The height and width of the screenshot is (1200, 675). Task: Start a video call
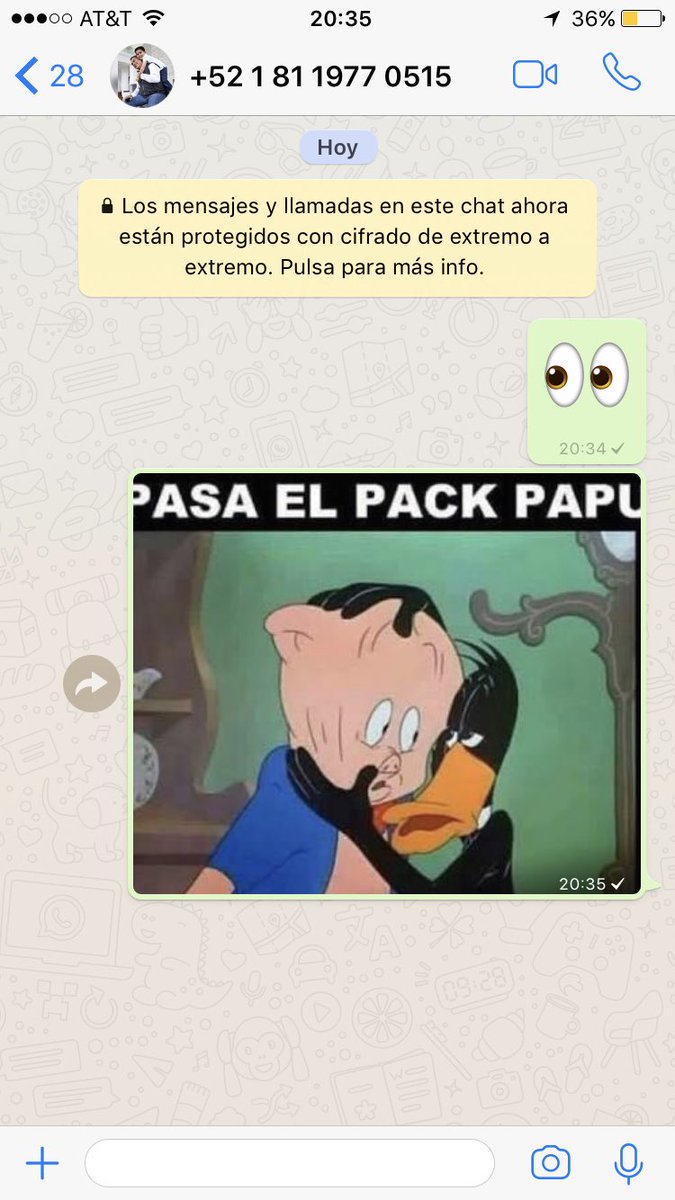pos(536,76)
